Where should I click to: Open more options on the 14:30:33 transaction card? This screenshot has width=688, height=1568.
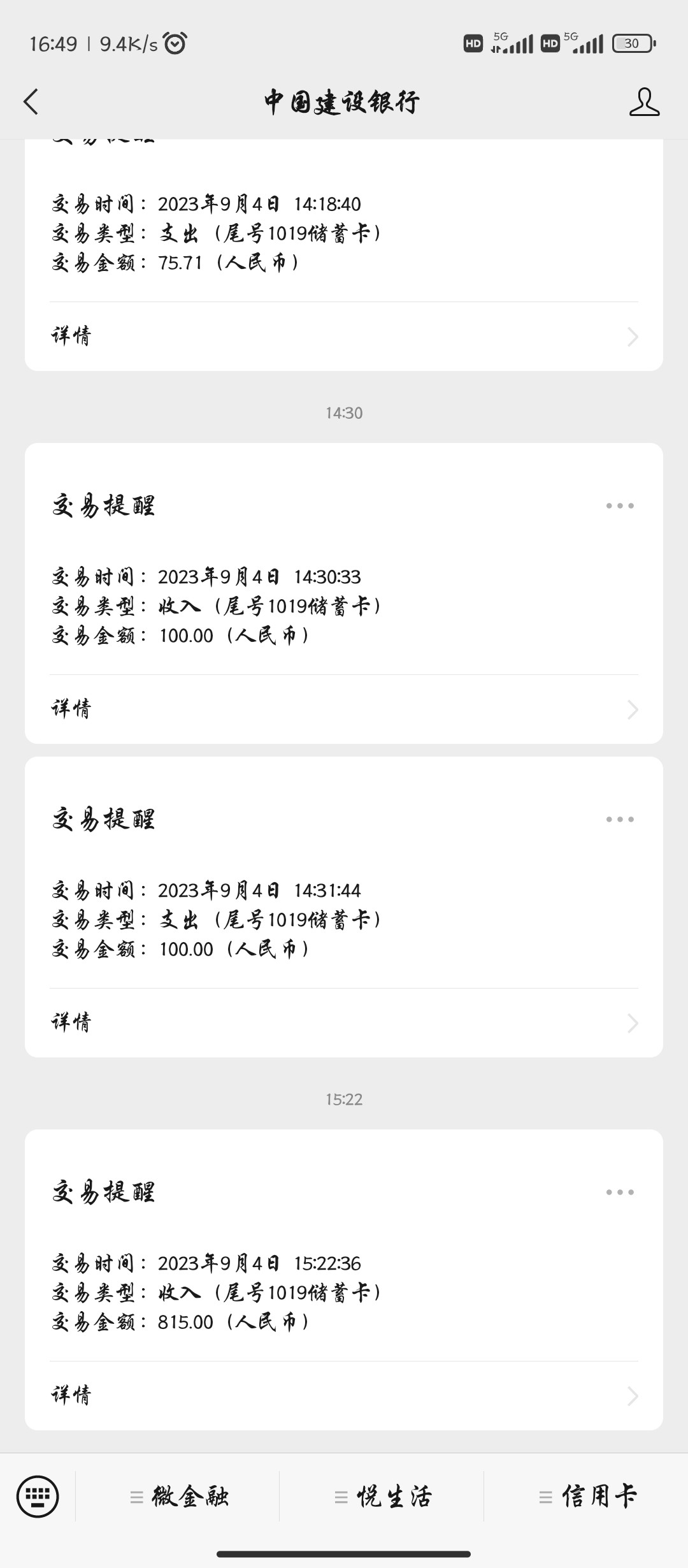click(x=619, y=505)
